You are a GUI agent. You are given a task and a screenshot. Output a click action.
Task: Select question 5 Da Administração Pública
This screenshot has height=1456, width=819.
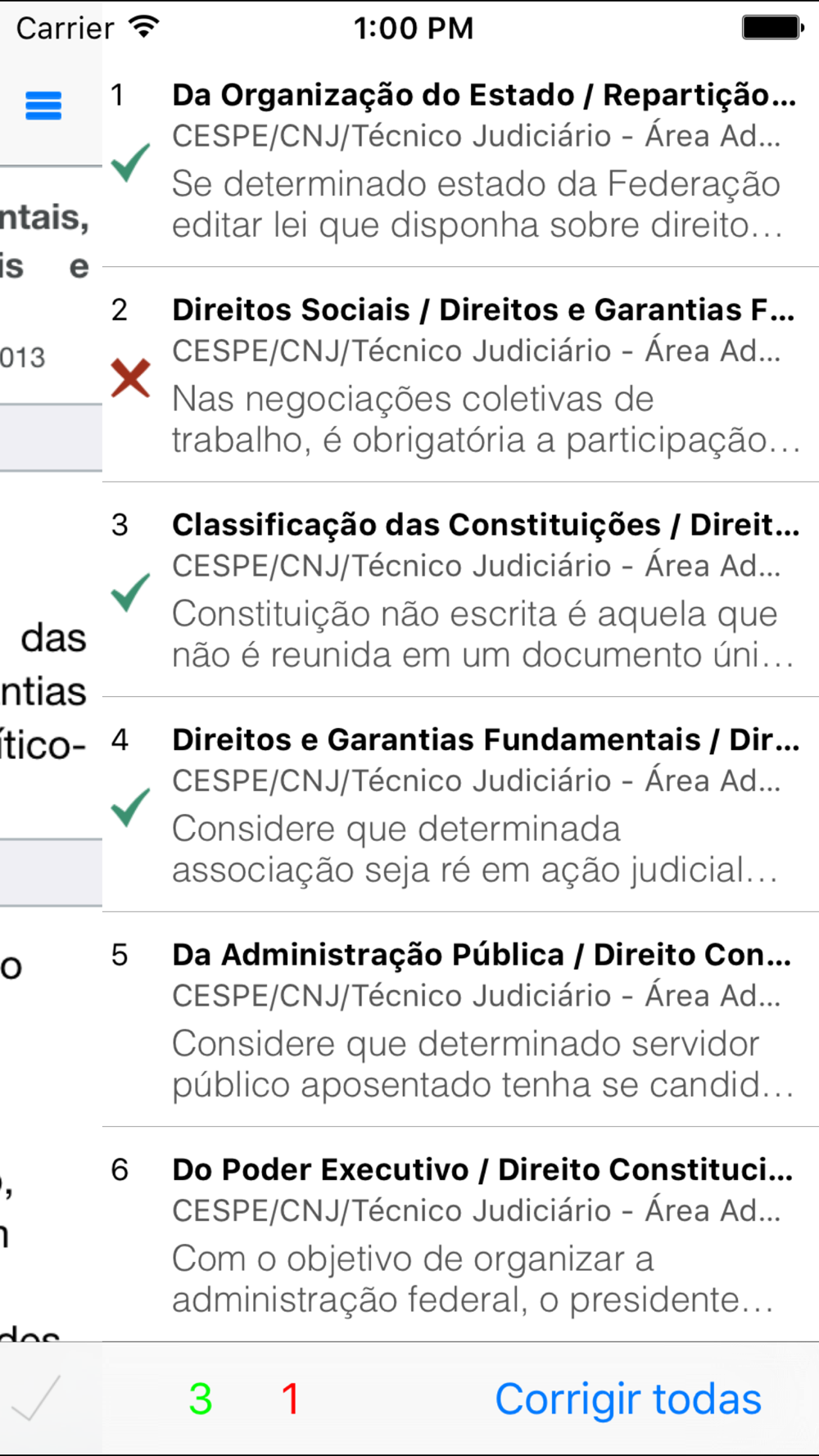coord(460,1020)
